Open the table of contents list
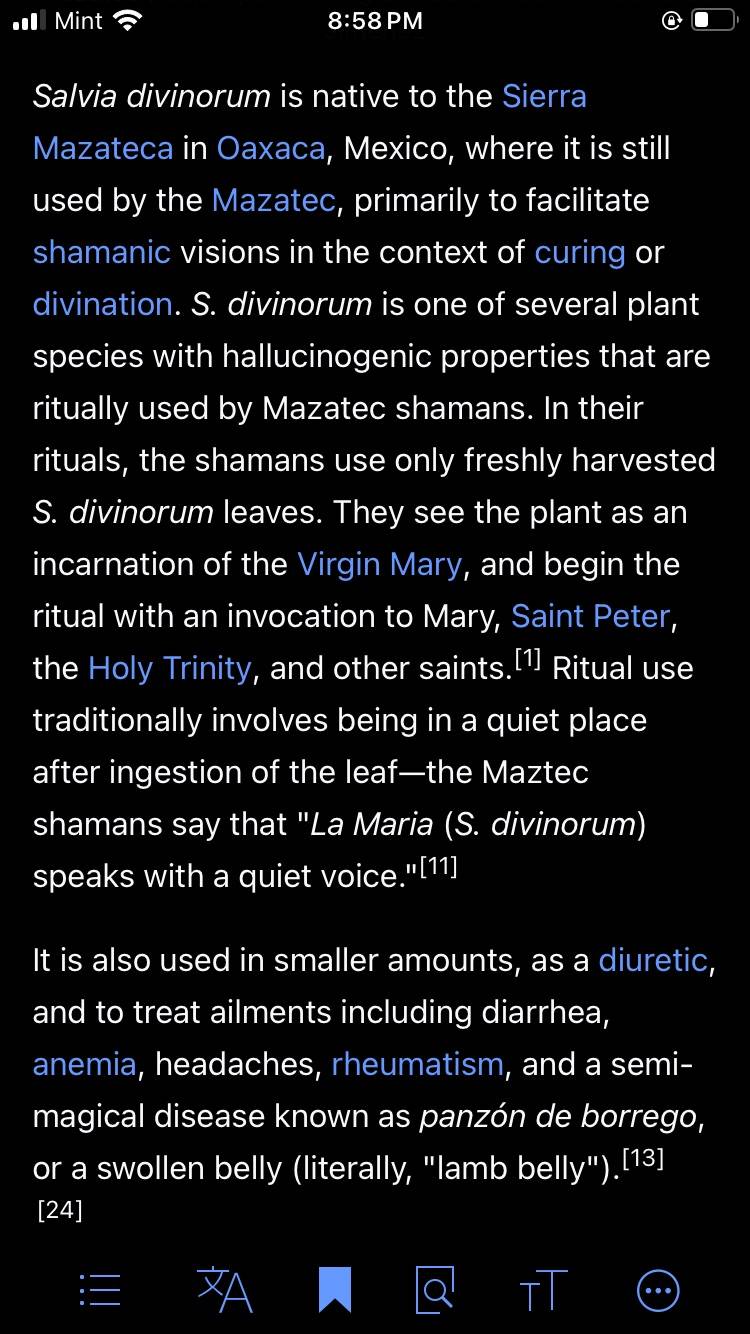 pyautogui.click(x=100, y=1290)
